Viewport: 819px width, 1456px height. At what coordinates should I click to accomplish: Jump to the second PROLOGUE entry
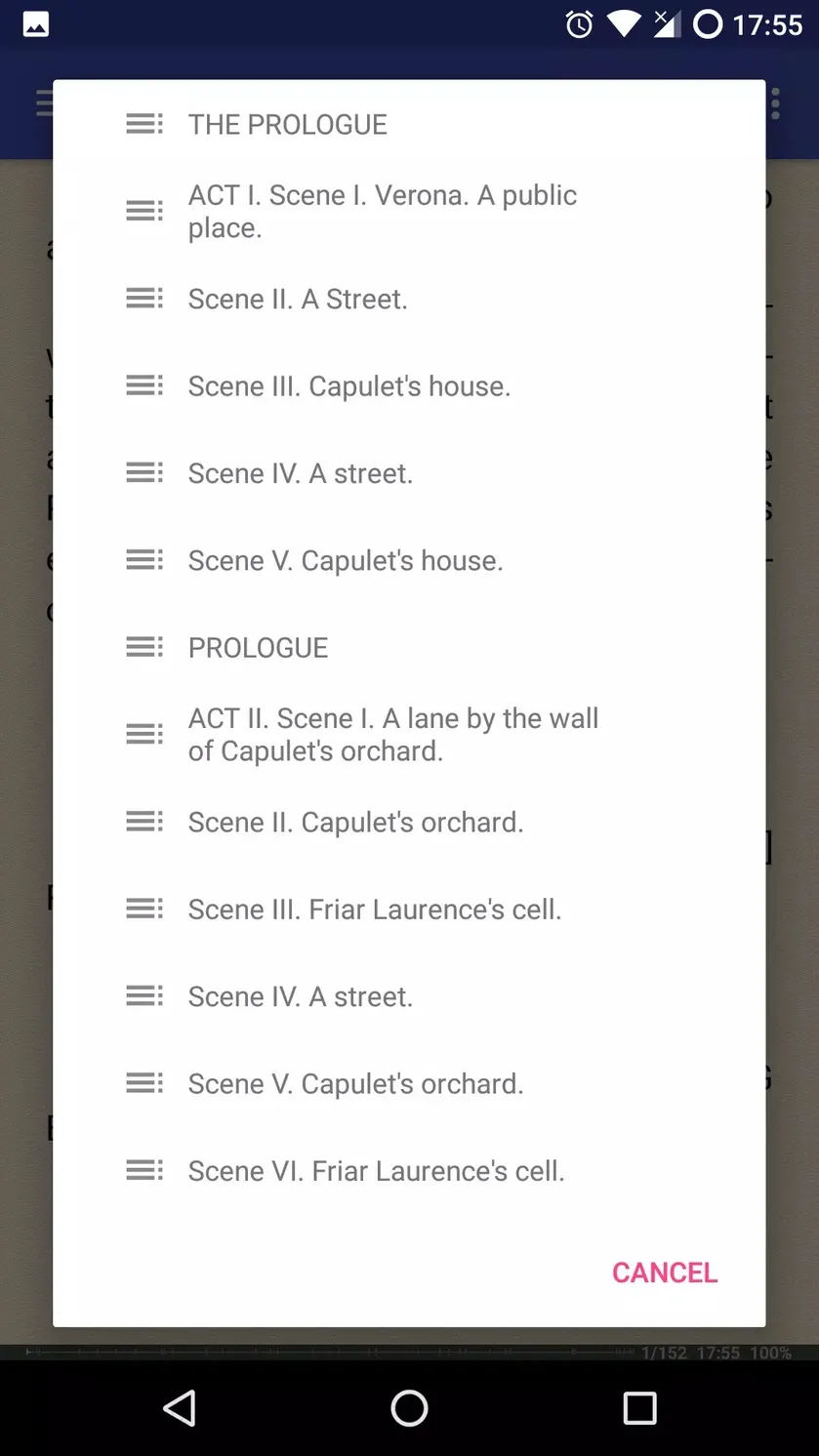click(409, 647)
